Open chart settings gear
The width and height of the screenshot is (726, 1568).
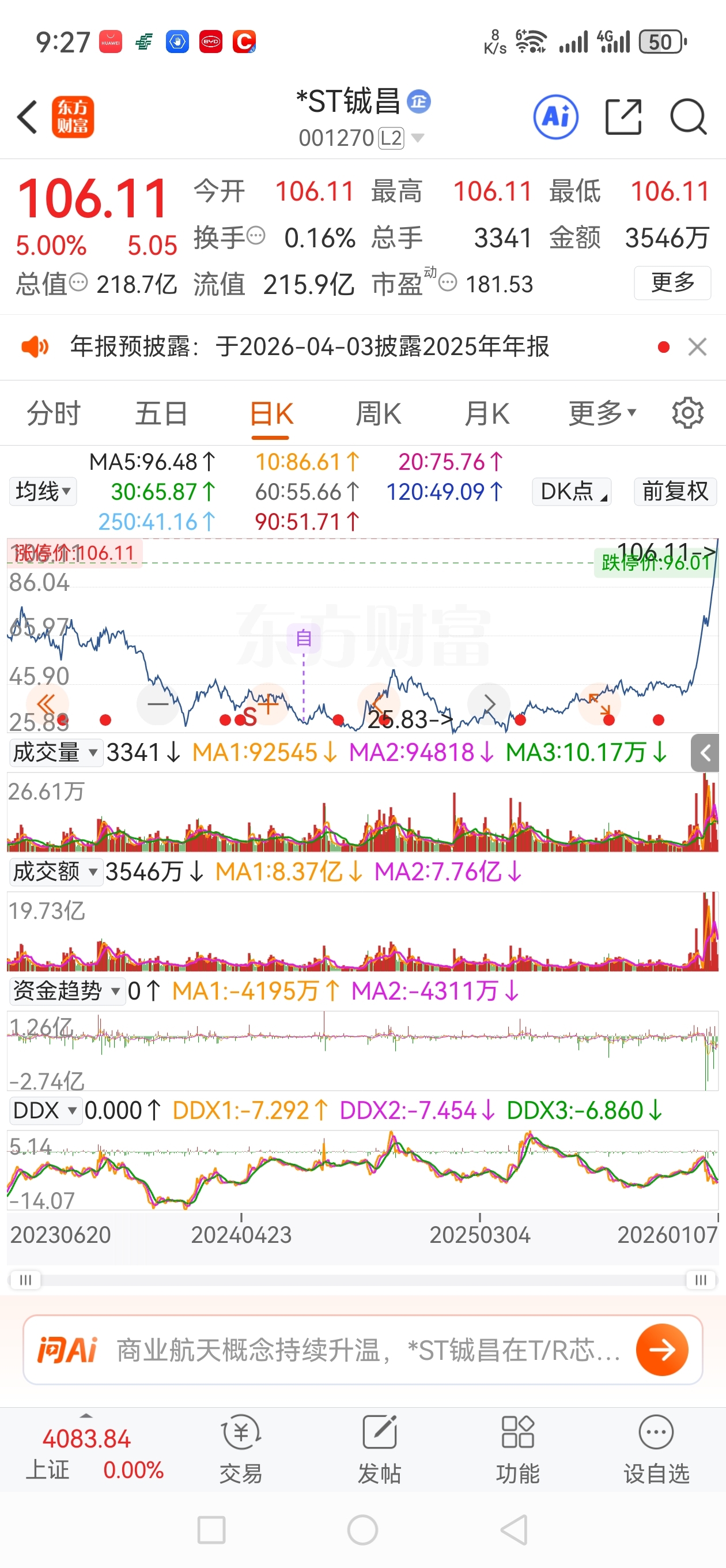coord(687,414)
